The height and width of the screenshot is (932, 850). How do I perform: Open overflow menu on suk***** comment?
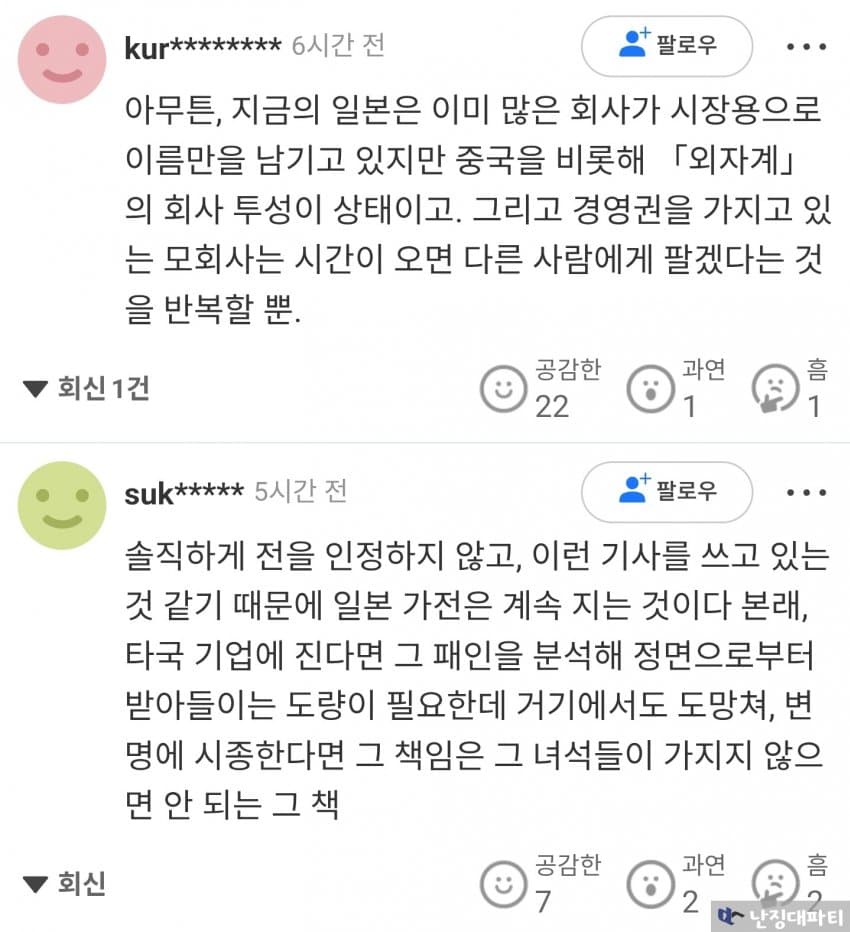pos(806,491)
